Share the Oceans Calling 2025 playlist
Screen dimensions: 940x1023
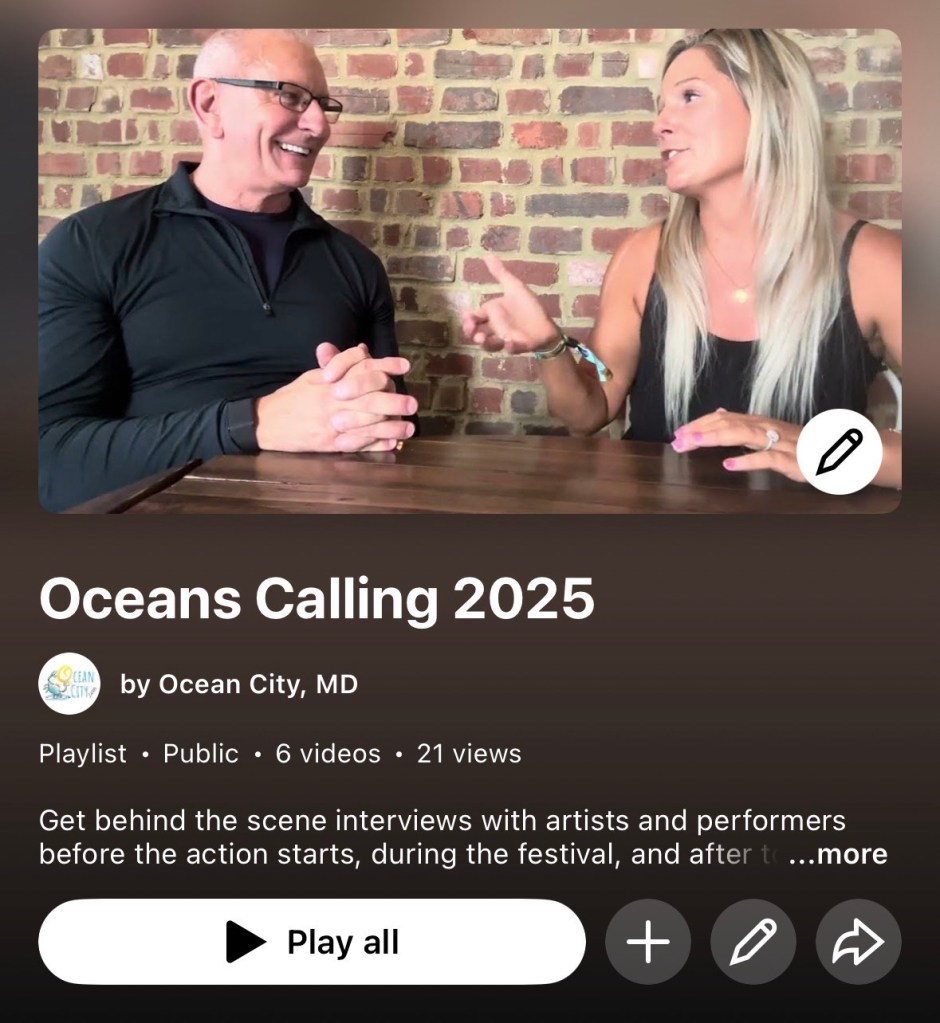point(858,942)
